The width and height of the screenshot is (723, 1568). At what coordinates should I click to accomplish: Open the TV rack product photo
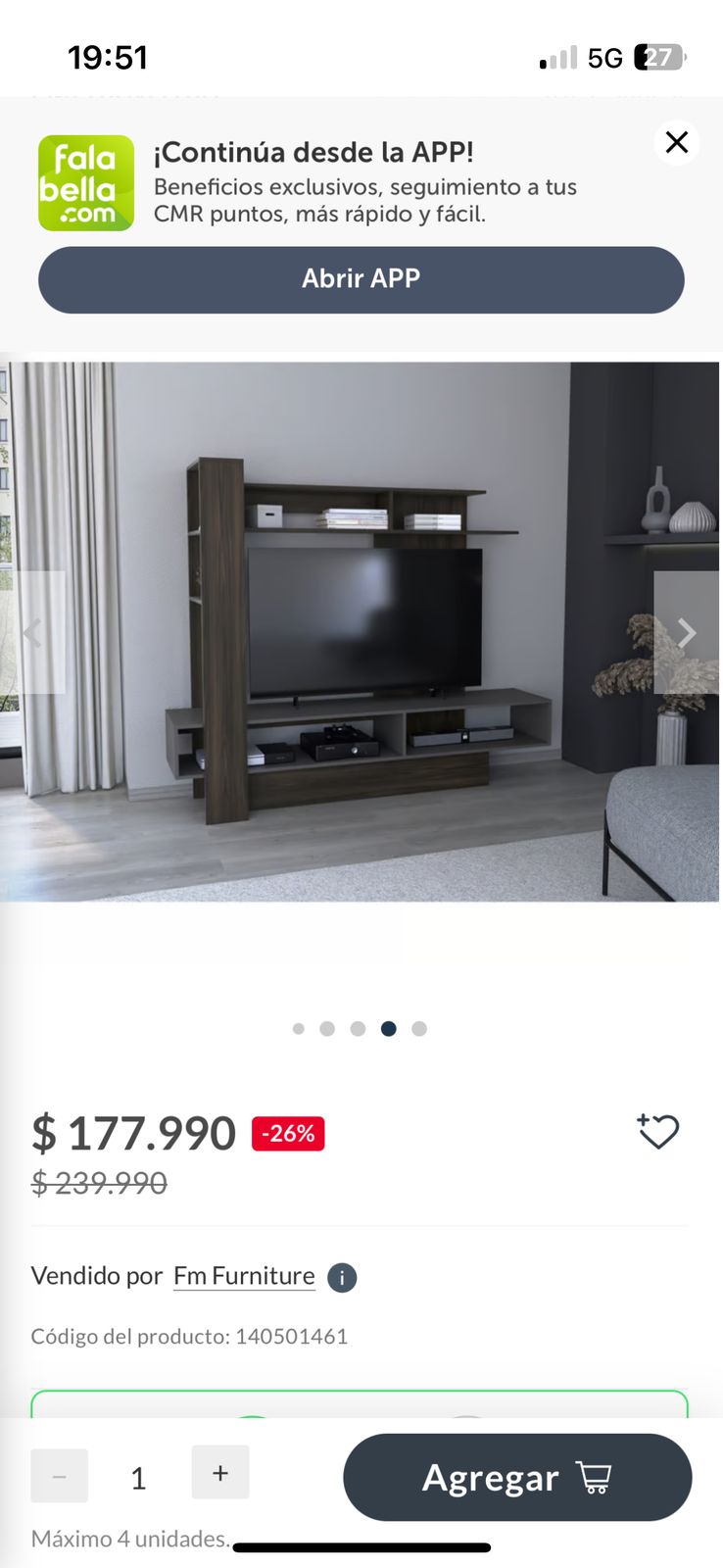point(361,633)
